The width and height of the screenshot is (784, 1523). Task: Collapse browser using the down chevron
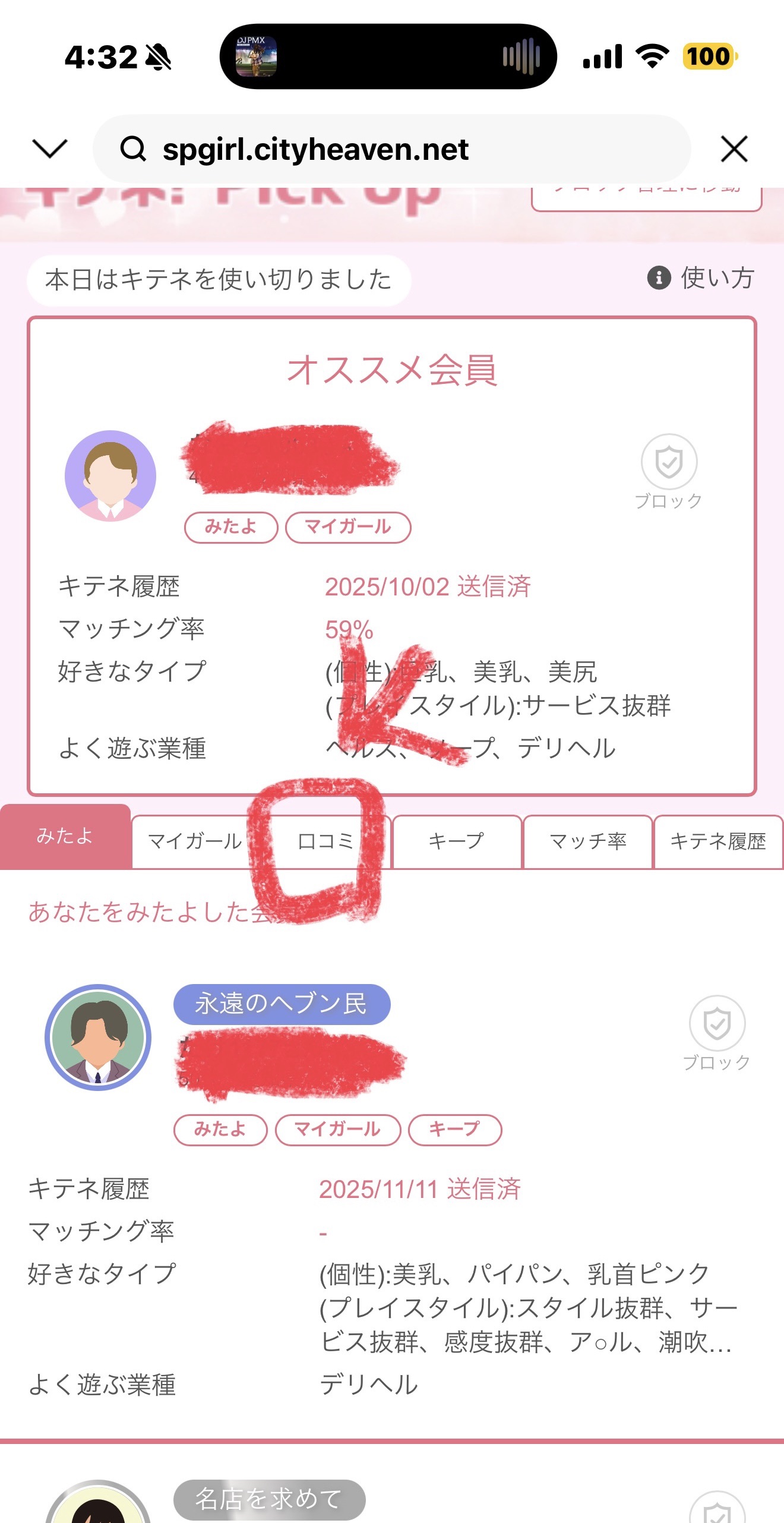[x=50, y=149]
